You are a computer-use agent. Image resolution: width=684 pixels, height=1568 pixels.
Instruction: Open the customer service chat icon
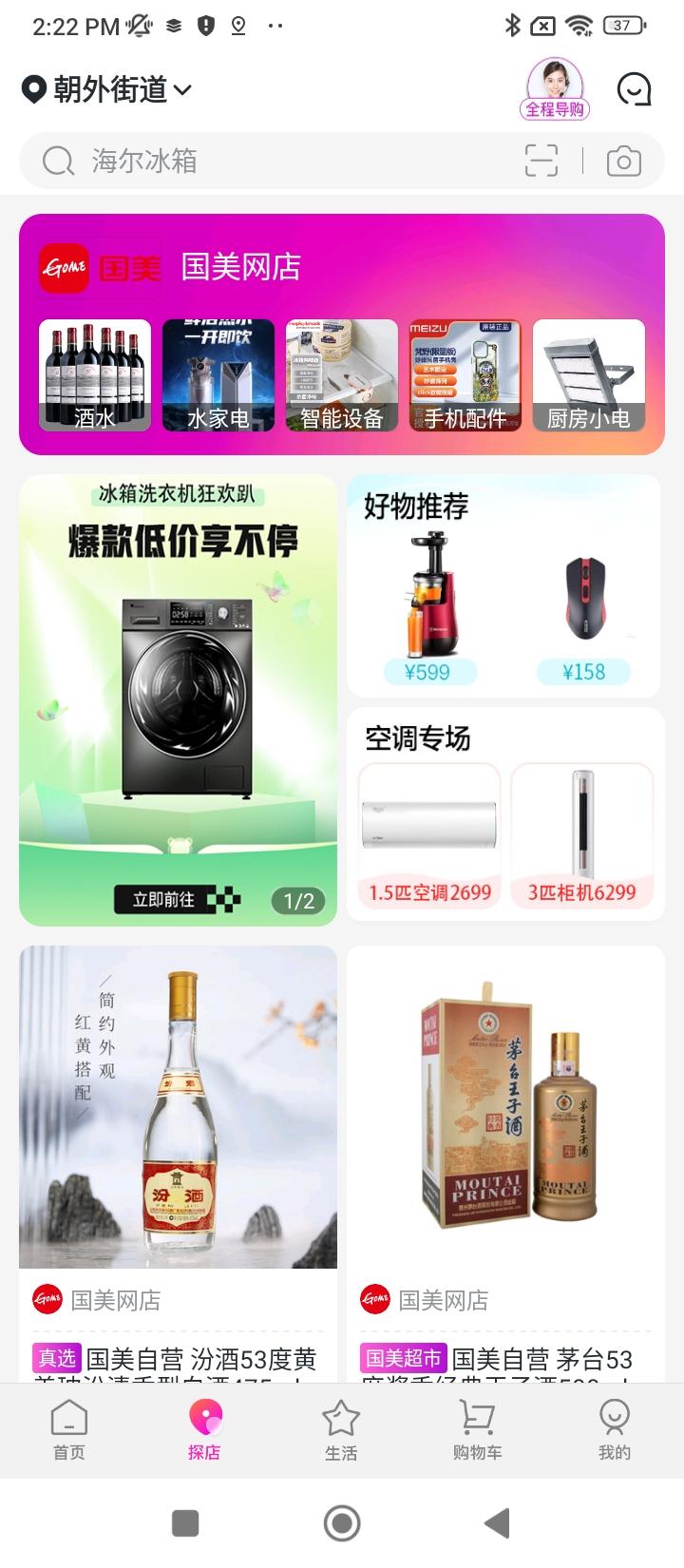[635, 88]
